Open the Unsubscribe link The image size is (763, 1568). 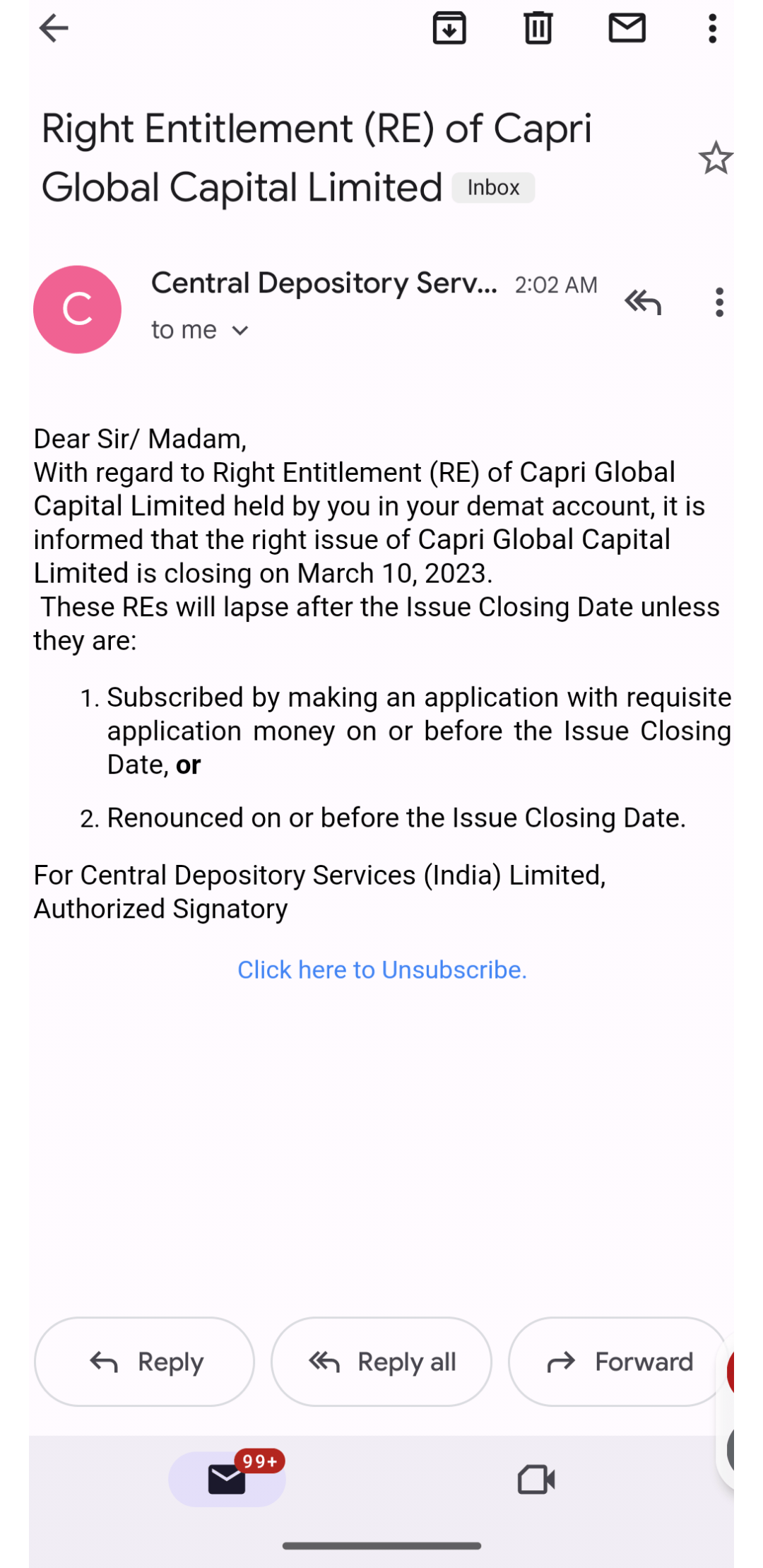click(381, 969)
